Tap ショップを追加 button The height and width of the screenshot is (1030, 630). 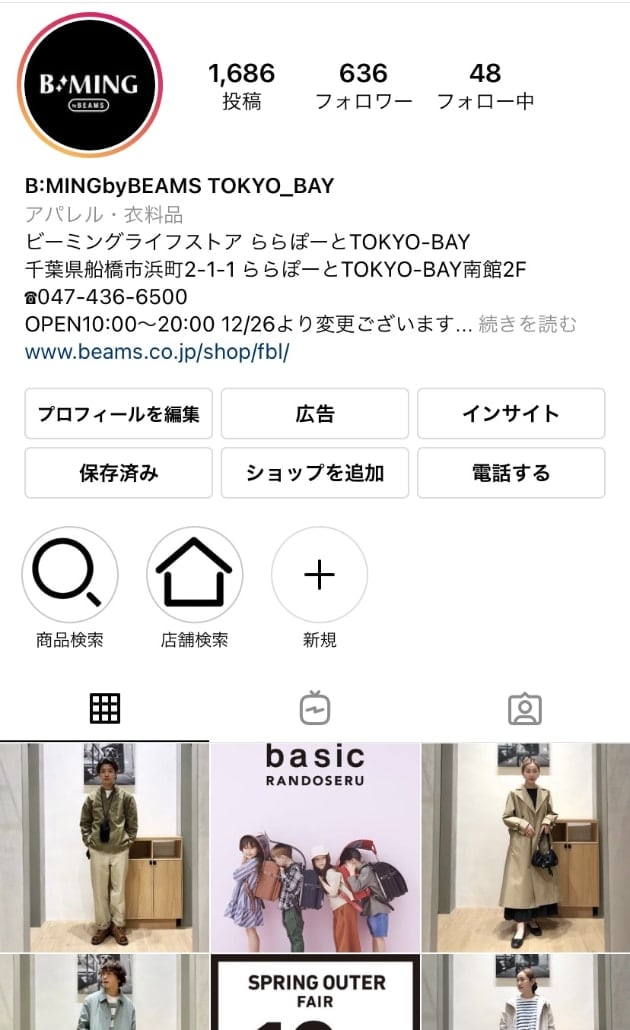coord(315,473)
